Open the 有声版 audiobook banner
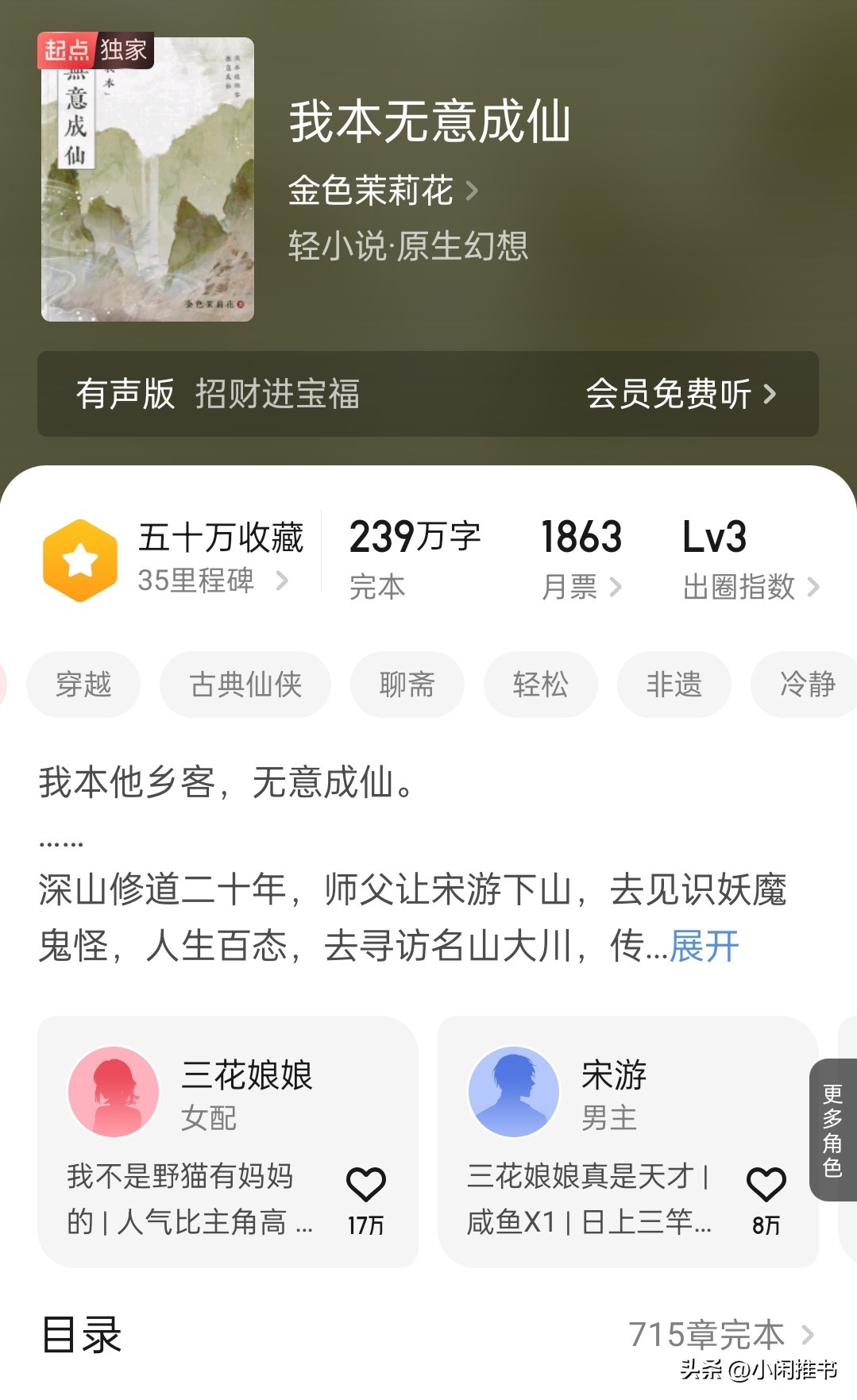Image resolution: width=857 pixels, height=1400 pixels. point(427,394)
